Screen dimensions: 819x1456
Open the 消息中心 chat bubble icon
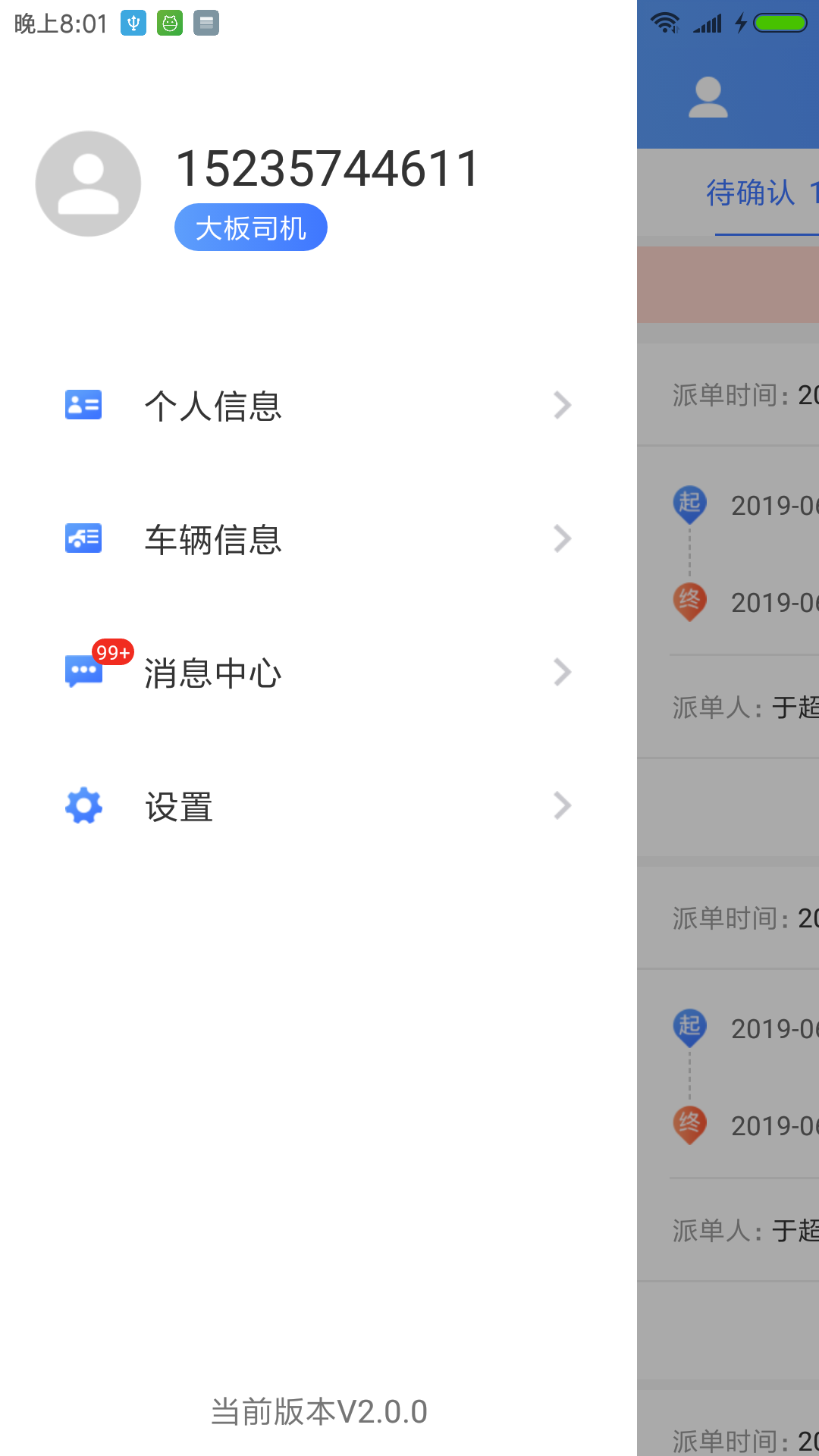83,672
